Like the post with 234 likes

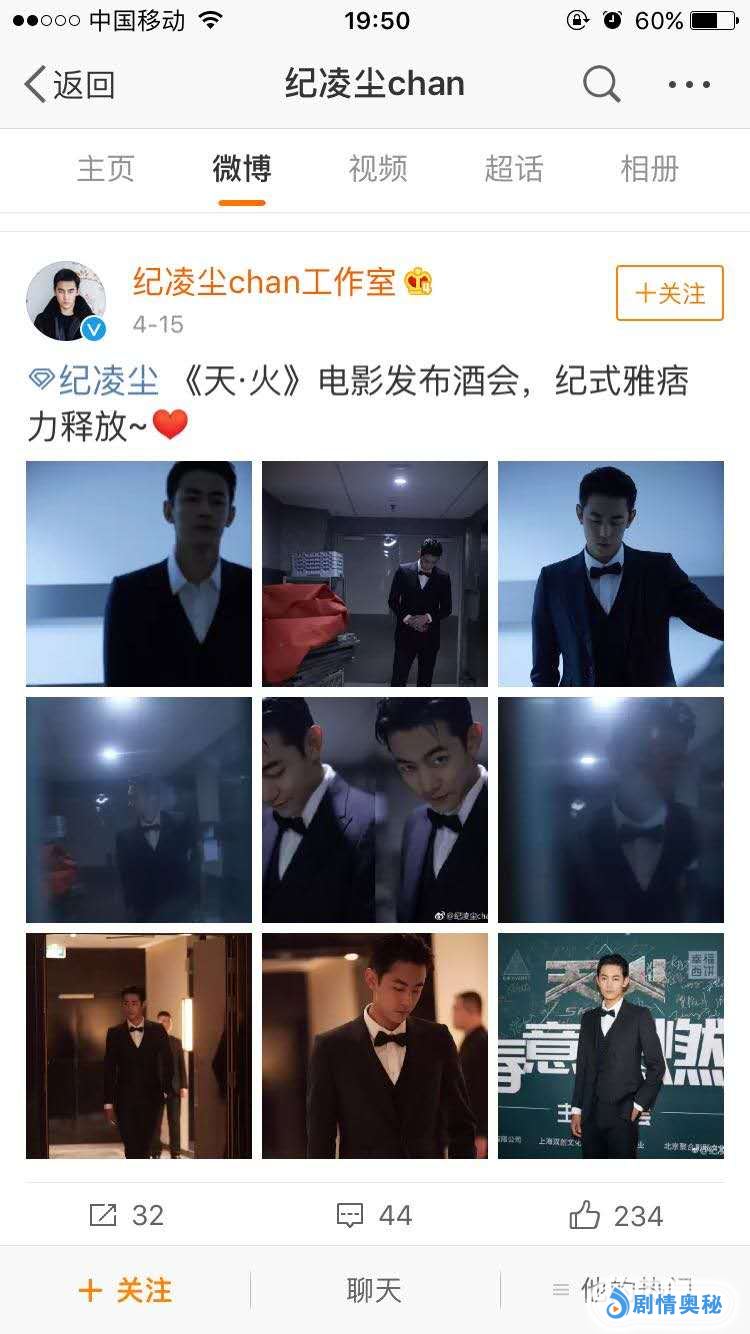[615, 1215]
